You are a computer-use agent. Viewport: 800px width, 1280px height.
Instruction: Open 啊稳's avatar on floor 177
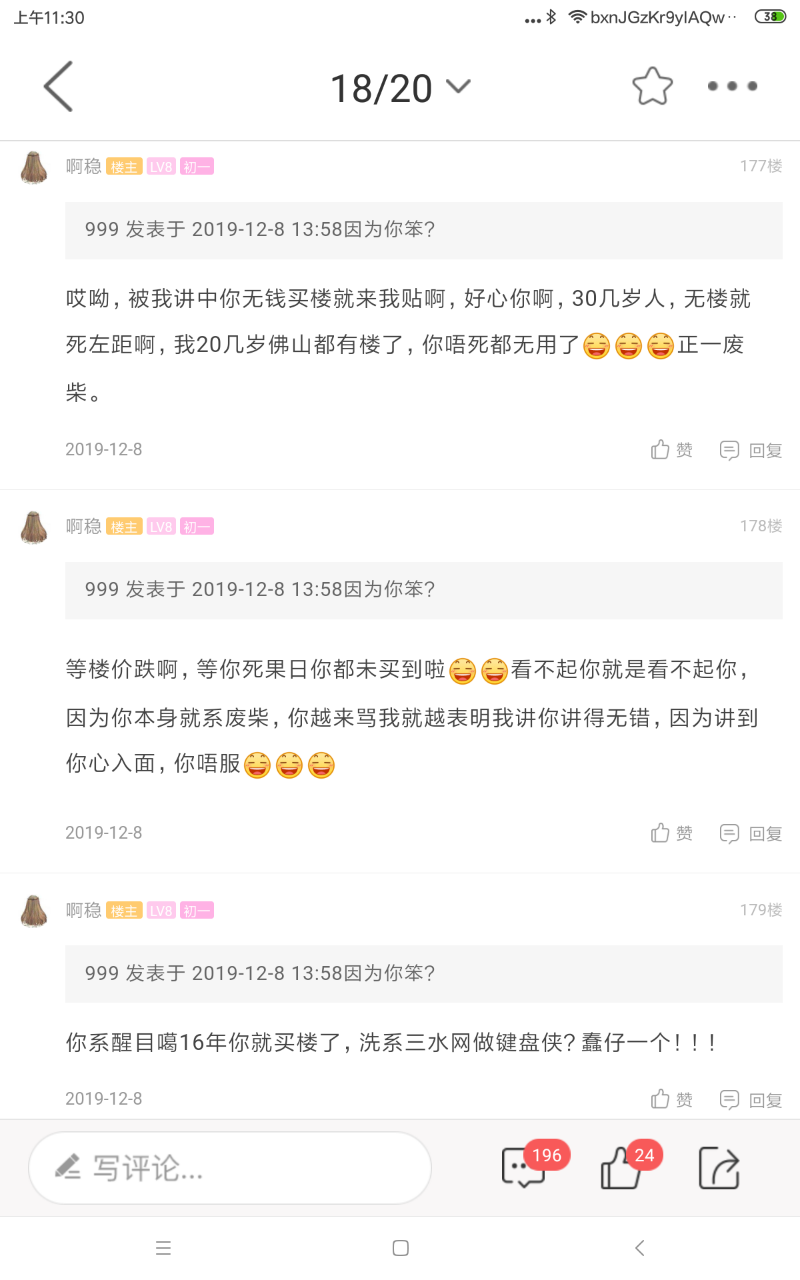click(x=35, y=167)
